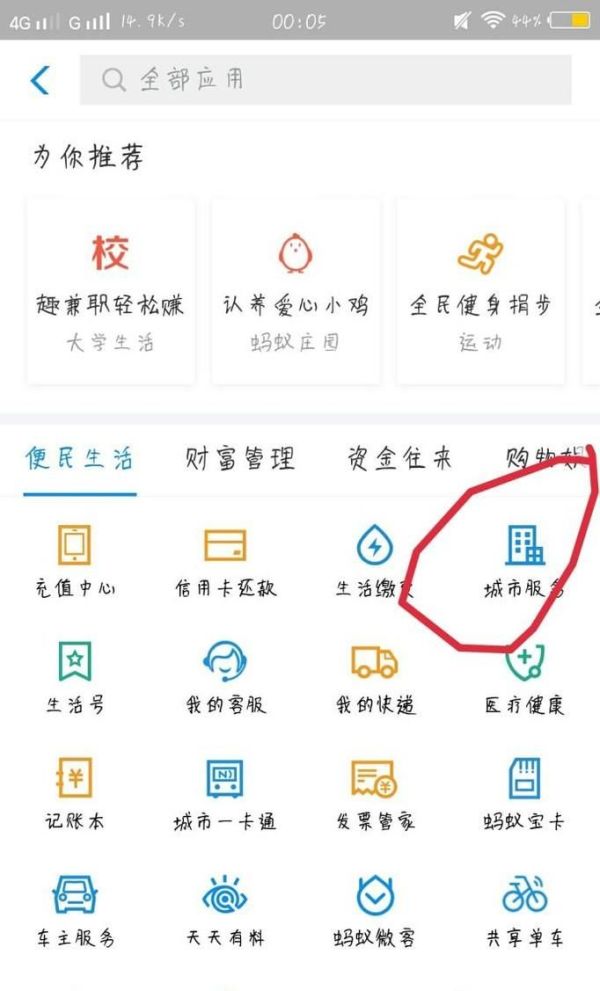Screen dimensions: 600x991
Task: Switch to the 资金往来 tab
Action: [x=400, y=459]
